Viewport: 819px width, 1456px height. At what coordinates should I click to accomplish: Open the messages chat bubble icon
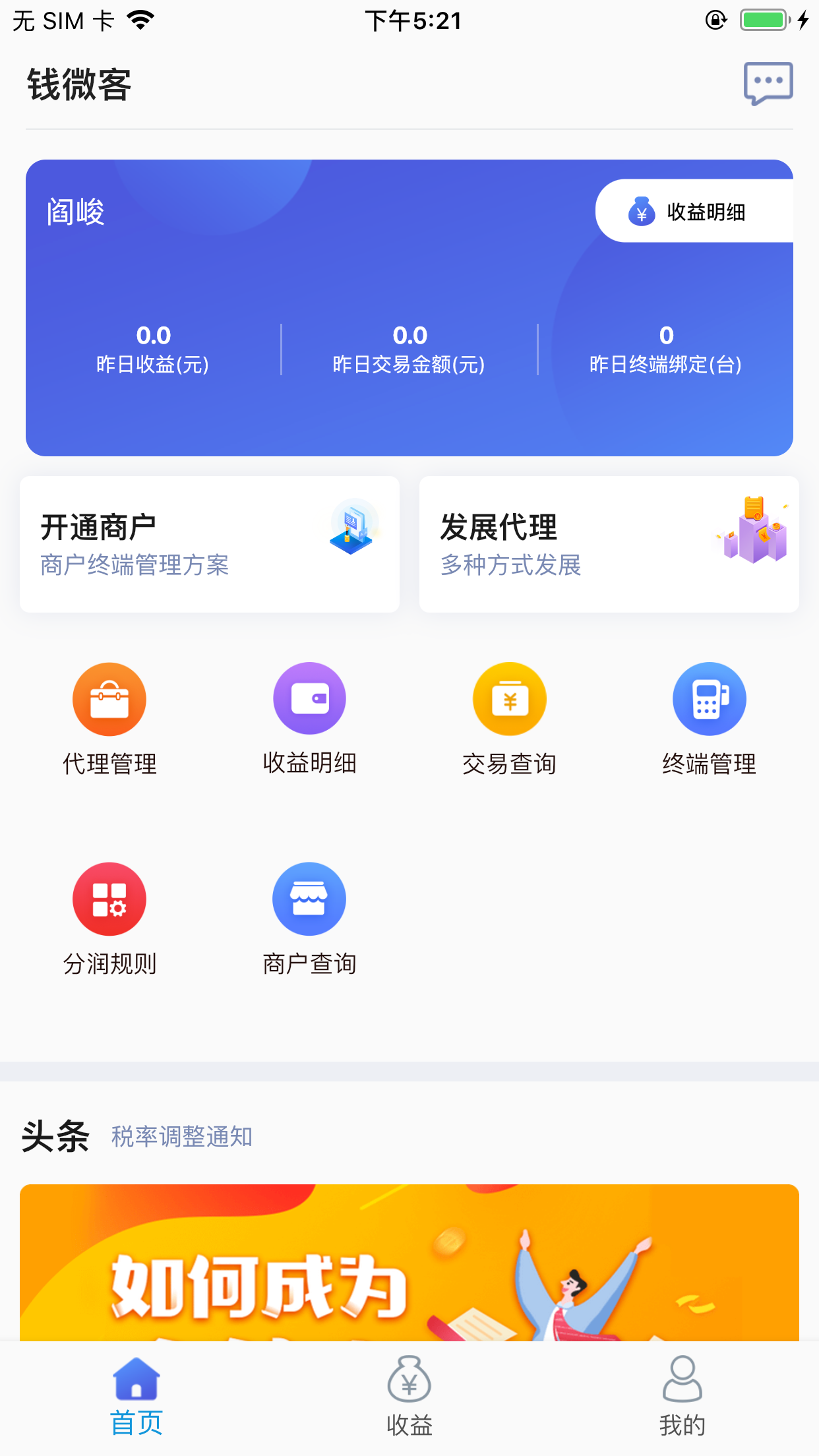pyautogui.click(x=768, y=84)
